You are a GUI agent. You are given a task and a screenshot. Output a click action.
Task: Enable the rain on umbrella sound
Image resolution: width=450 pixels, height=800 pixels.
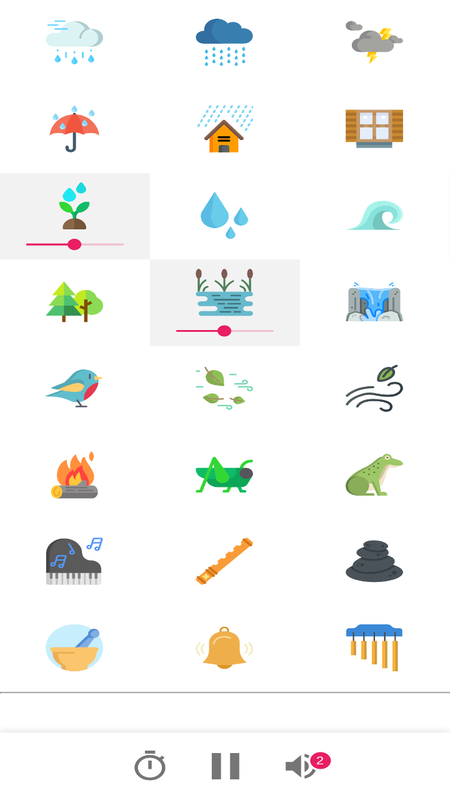point(74,129)
